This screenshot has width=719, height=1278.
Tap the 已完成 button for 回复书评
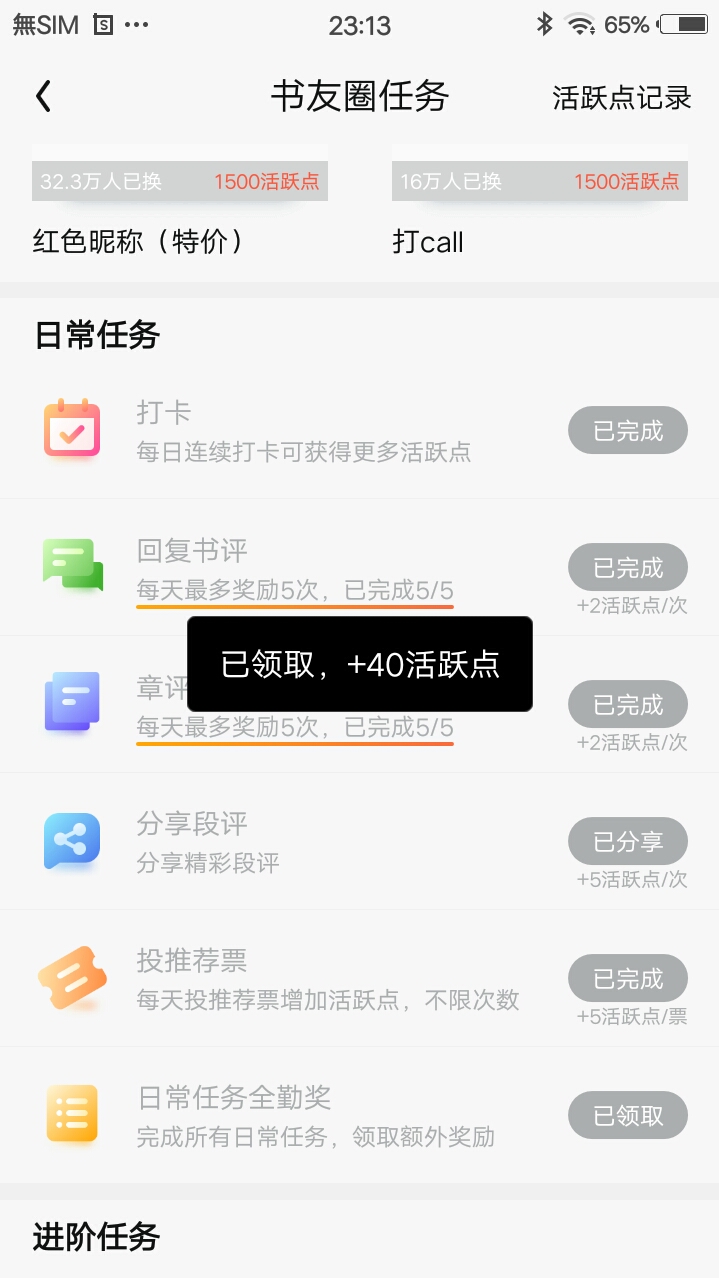[627, 568]
